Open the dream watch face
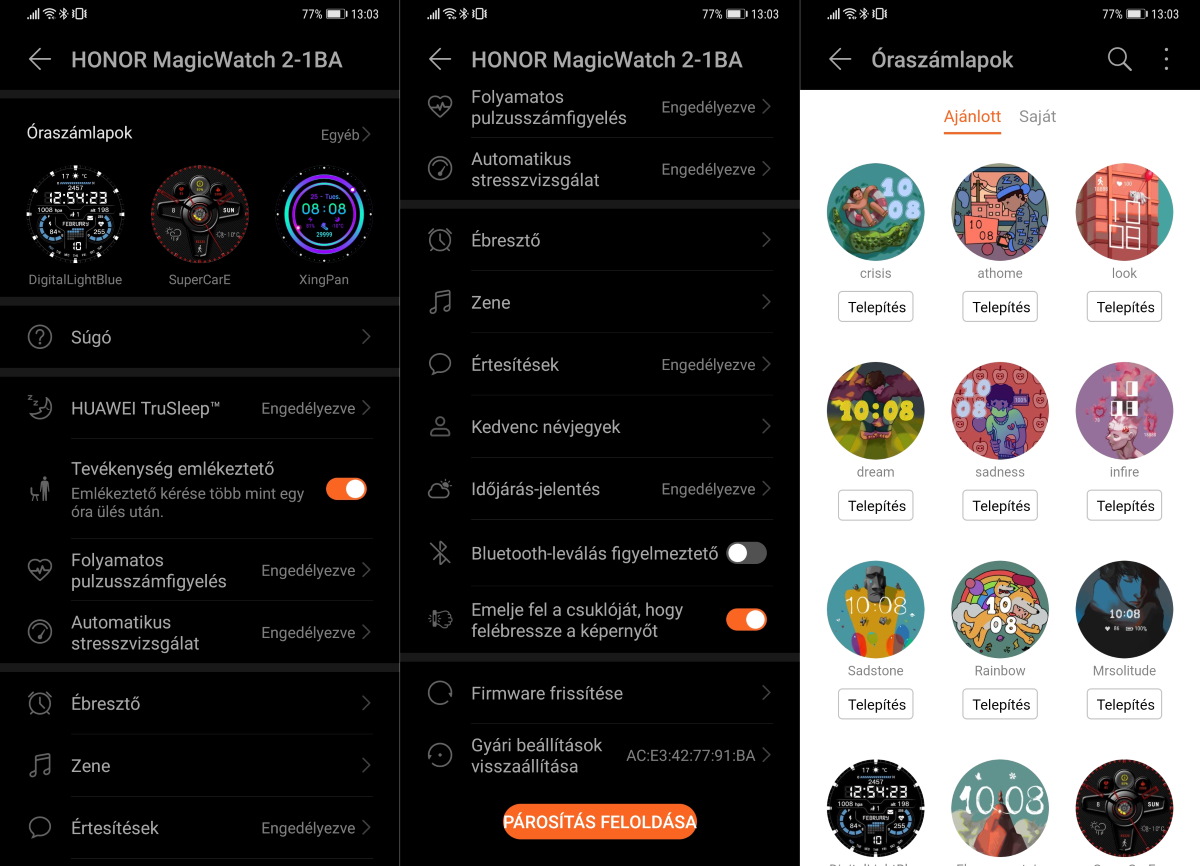This screenshot has width=1200, height=866. coord(876,411)
